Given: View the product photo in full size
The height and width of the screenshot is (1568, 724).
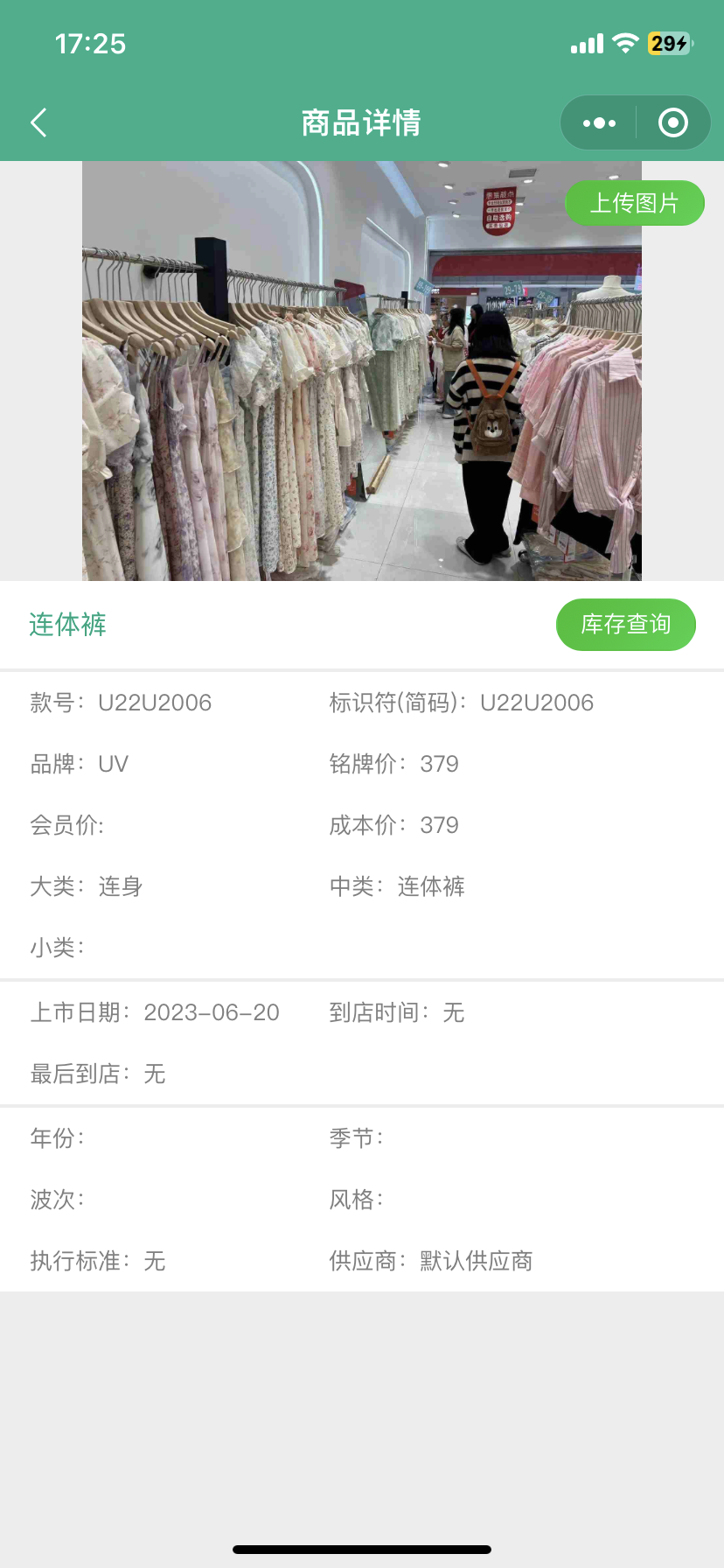Looking at the screenshot, I should (x=362, y=385).
